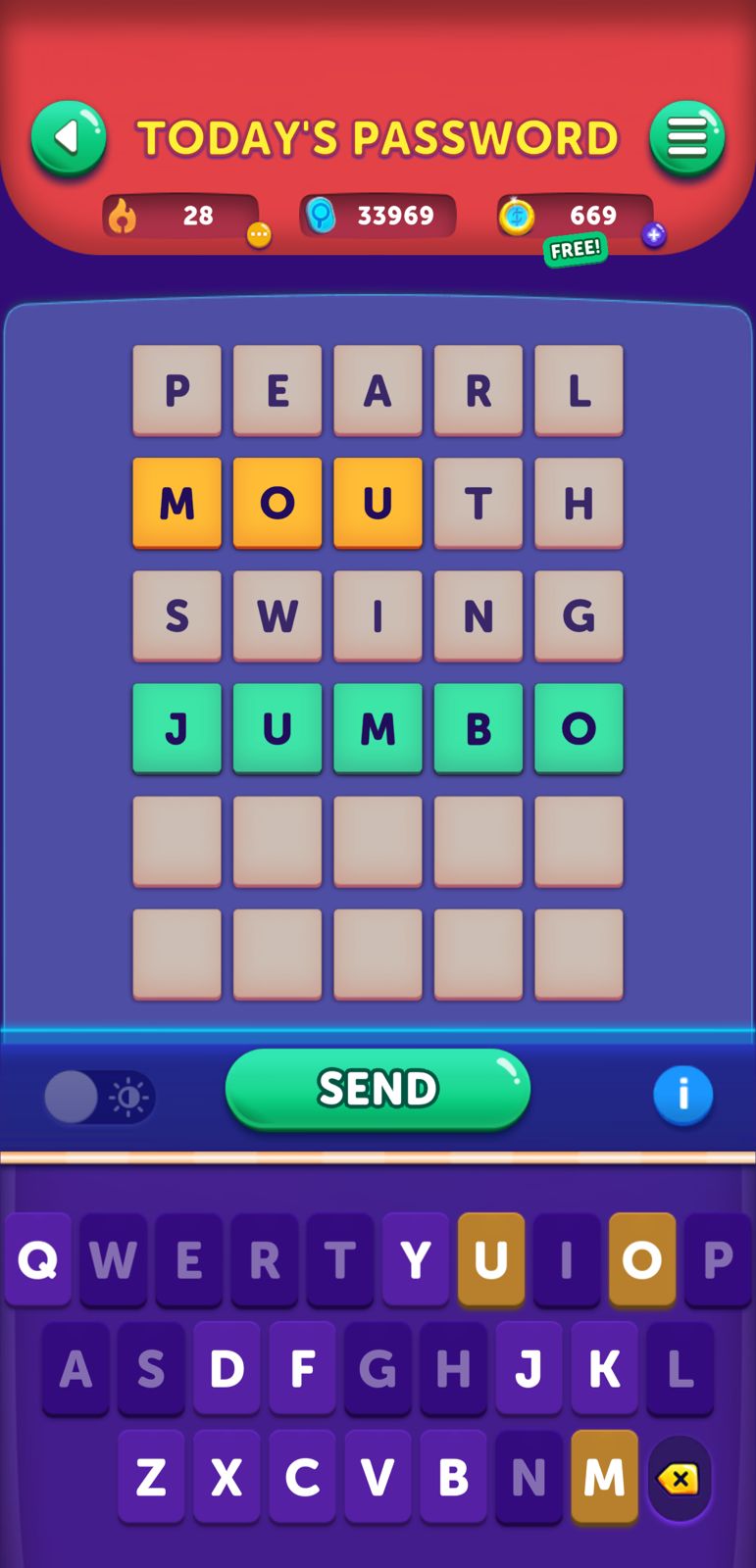Viewport: 756px width, 1568px height.
Task: Type the letter K key
Action: coord(604,1368)
